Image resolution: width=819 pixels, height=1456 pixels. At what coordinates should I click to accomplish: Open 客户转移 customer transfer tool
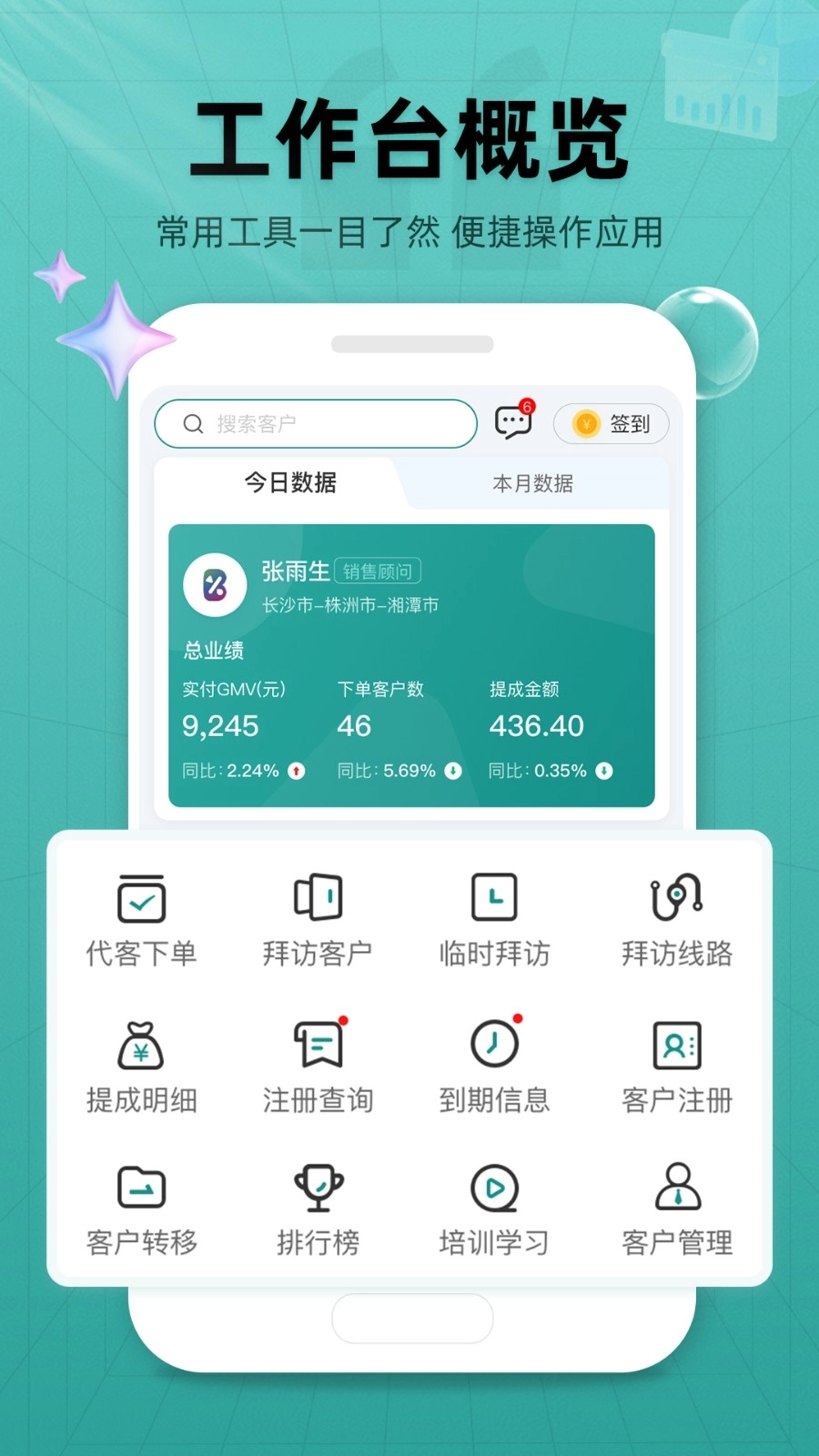140,1206
